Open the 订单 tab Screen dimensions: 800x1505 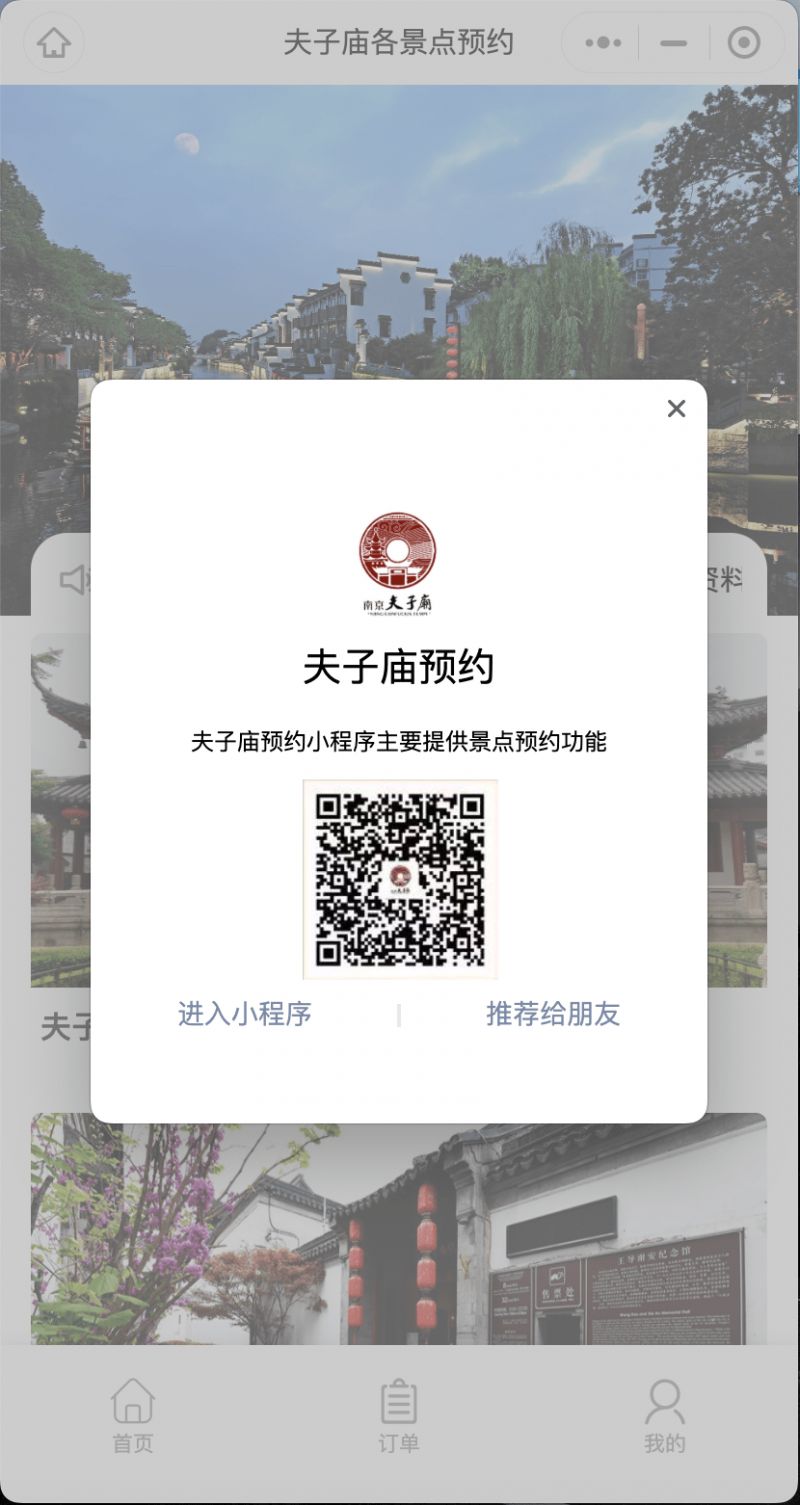pyautogui.click(x=399, y=1415)
